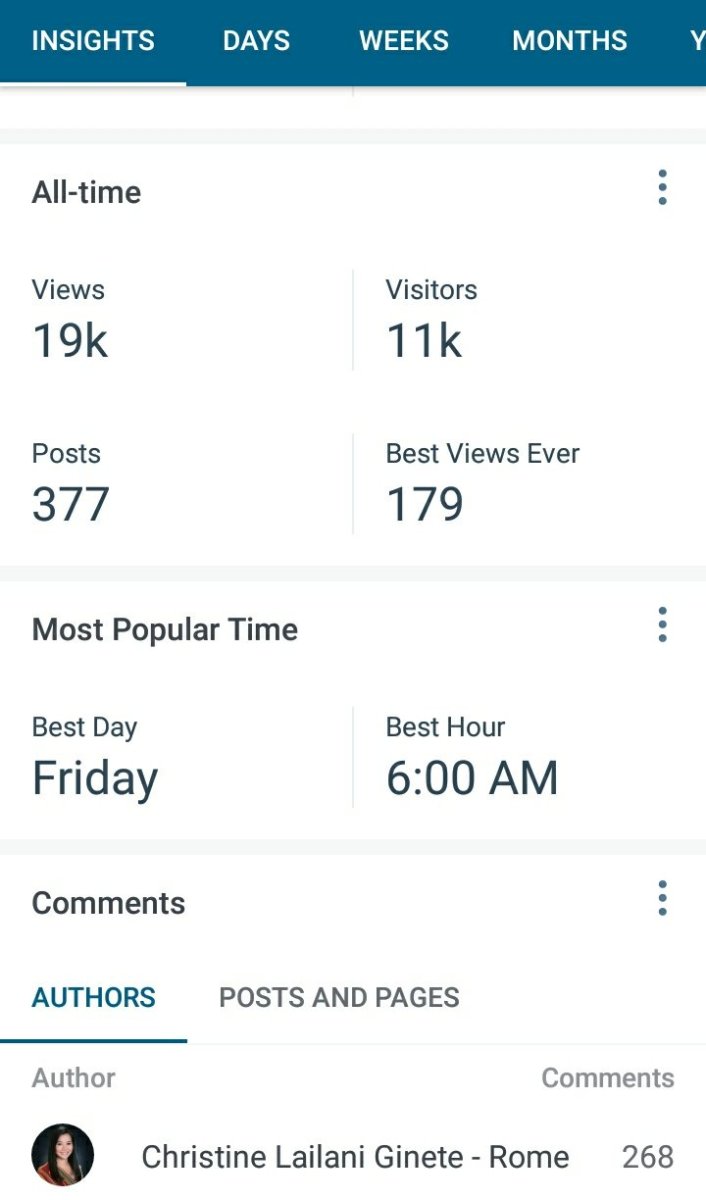Viewport: 706px width, 1200px height.
Task: Select the Posts and Pages tab
Action: click(339, 997)
